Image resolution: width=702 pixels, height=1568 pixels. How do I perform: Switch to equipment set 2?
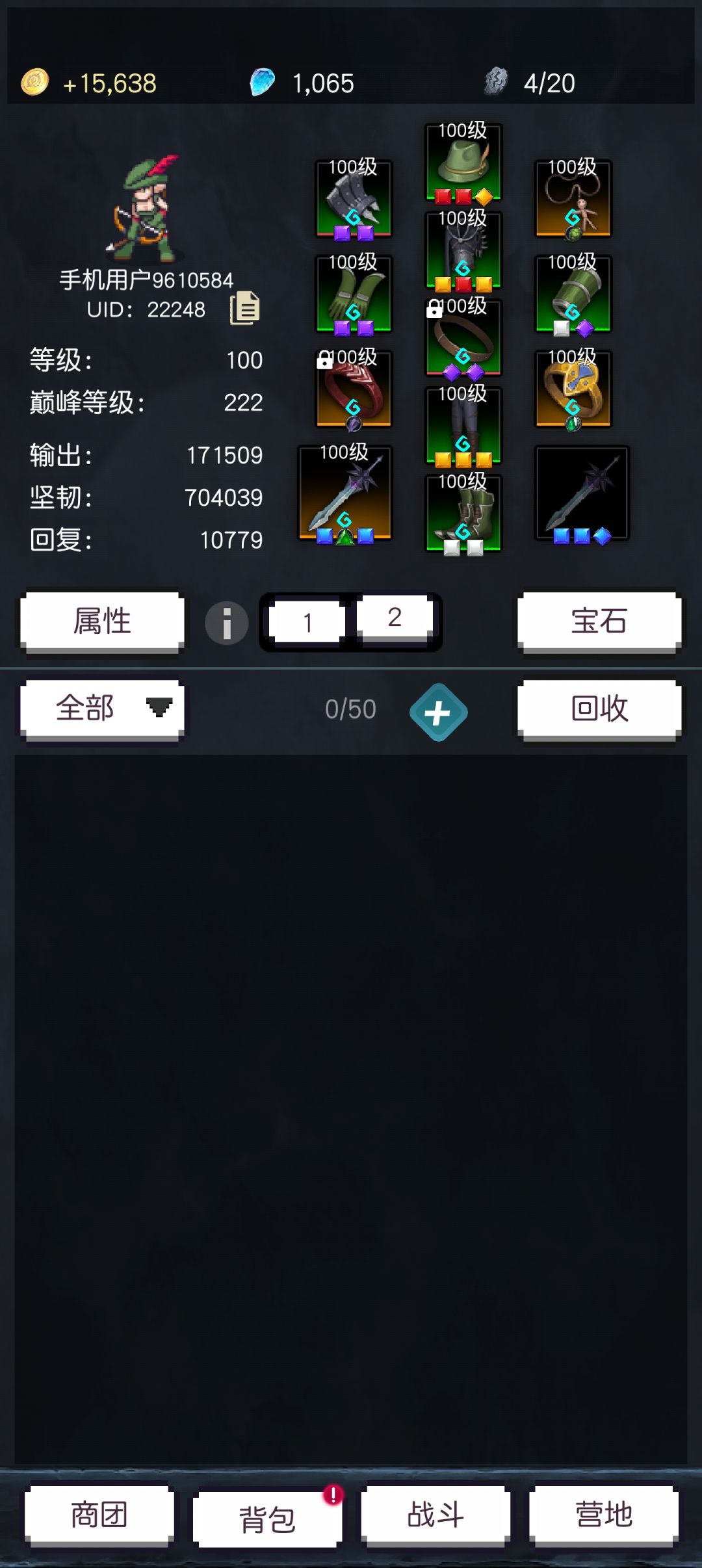(395, 617)
